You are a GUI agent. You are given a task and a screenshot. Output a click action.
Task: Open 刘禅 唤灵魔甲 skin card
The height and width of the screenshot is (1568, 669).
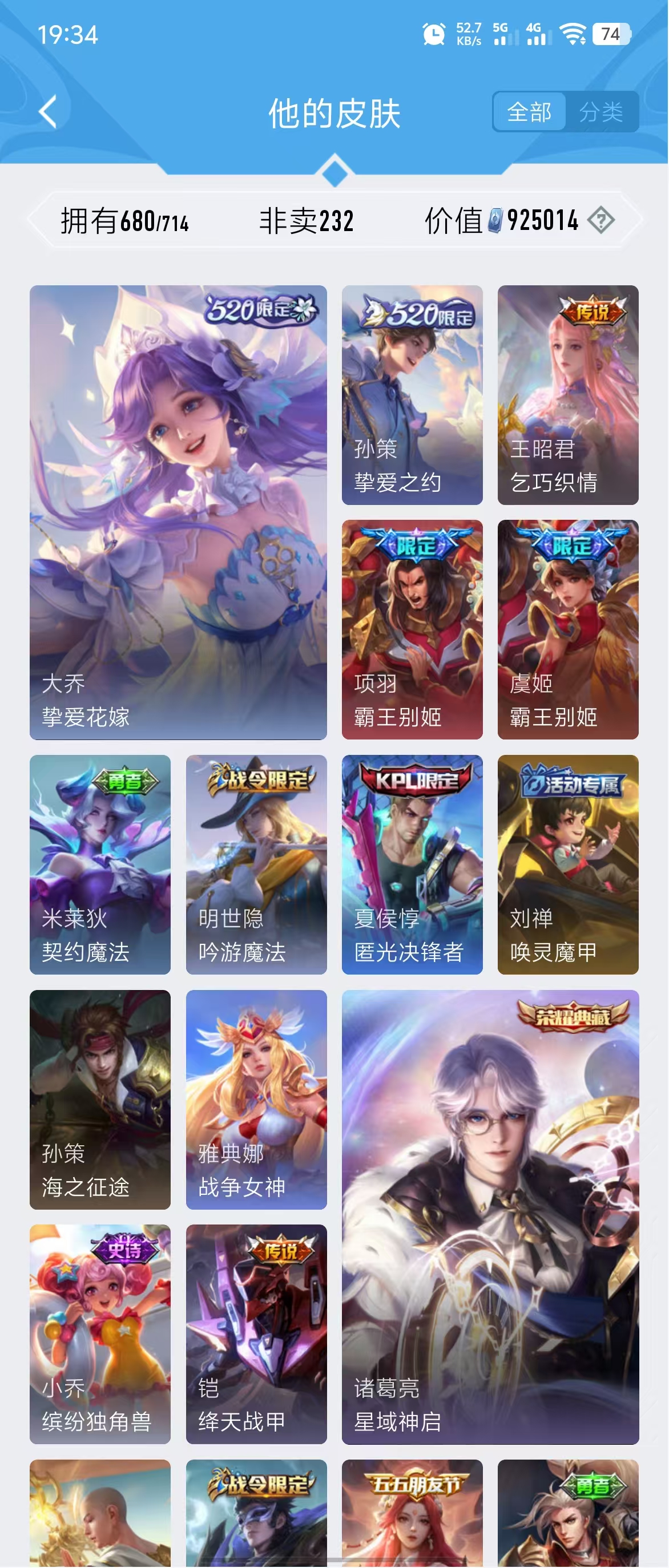pos(568,864)
